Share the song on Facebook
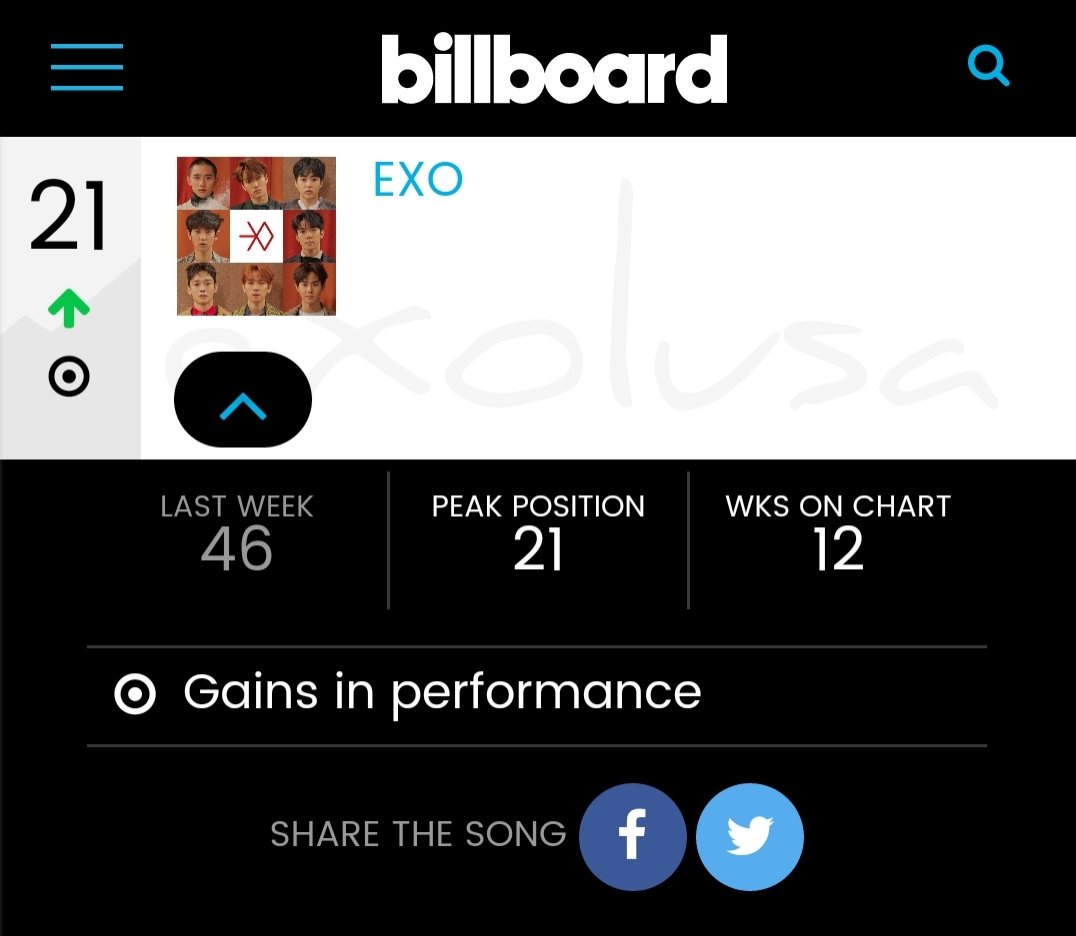Viewport: 1076px width, 936px height. [632, 836]
